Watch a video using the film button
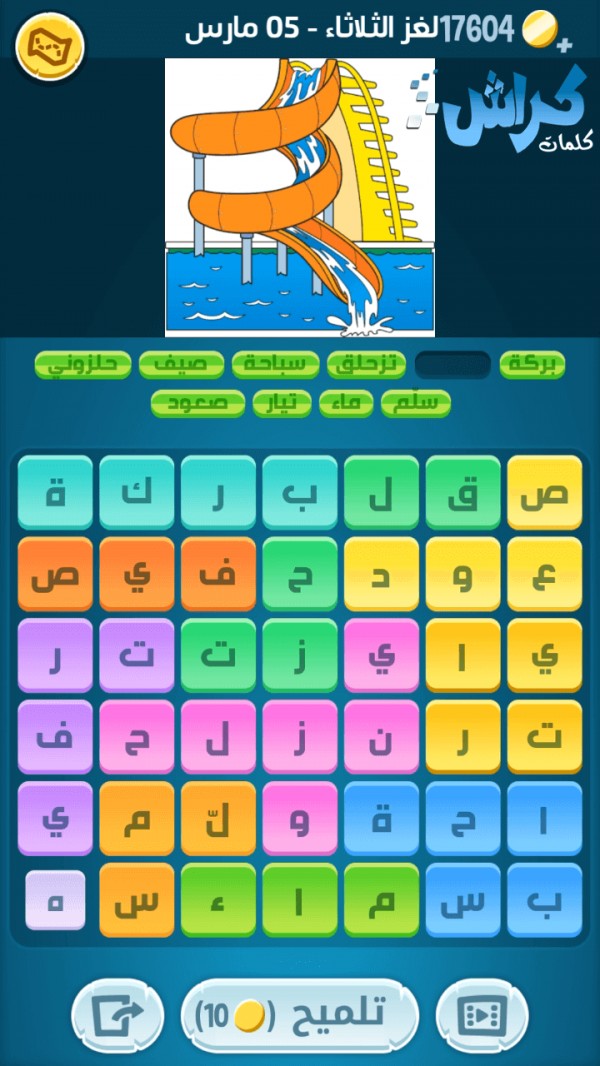This screenshot has width=600, height=1066. (482, 1016)
